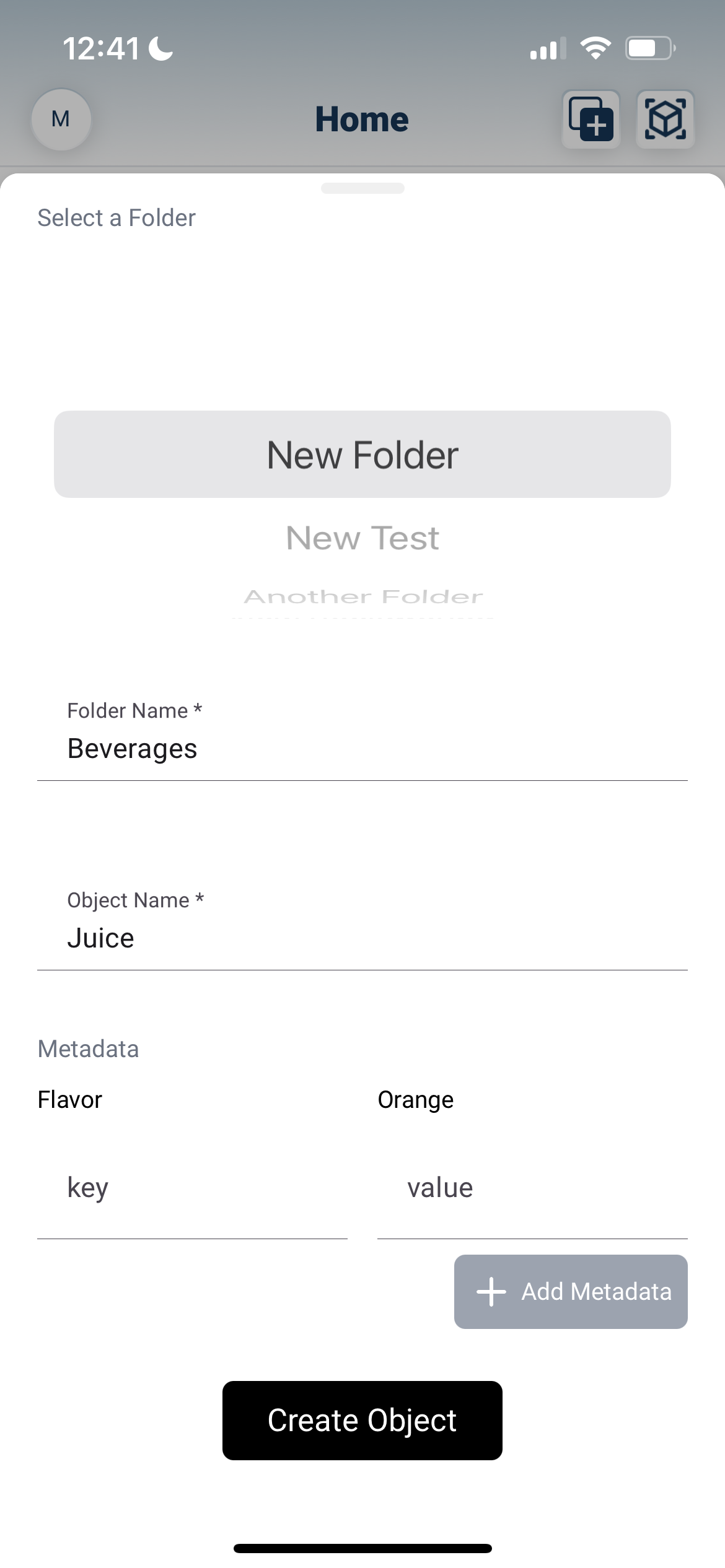Tap the Add Metadata button

(x=571, y=1292)
